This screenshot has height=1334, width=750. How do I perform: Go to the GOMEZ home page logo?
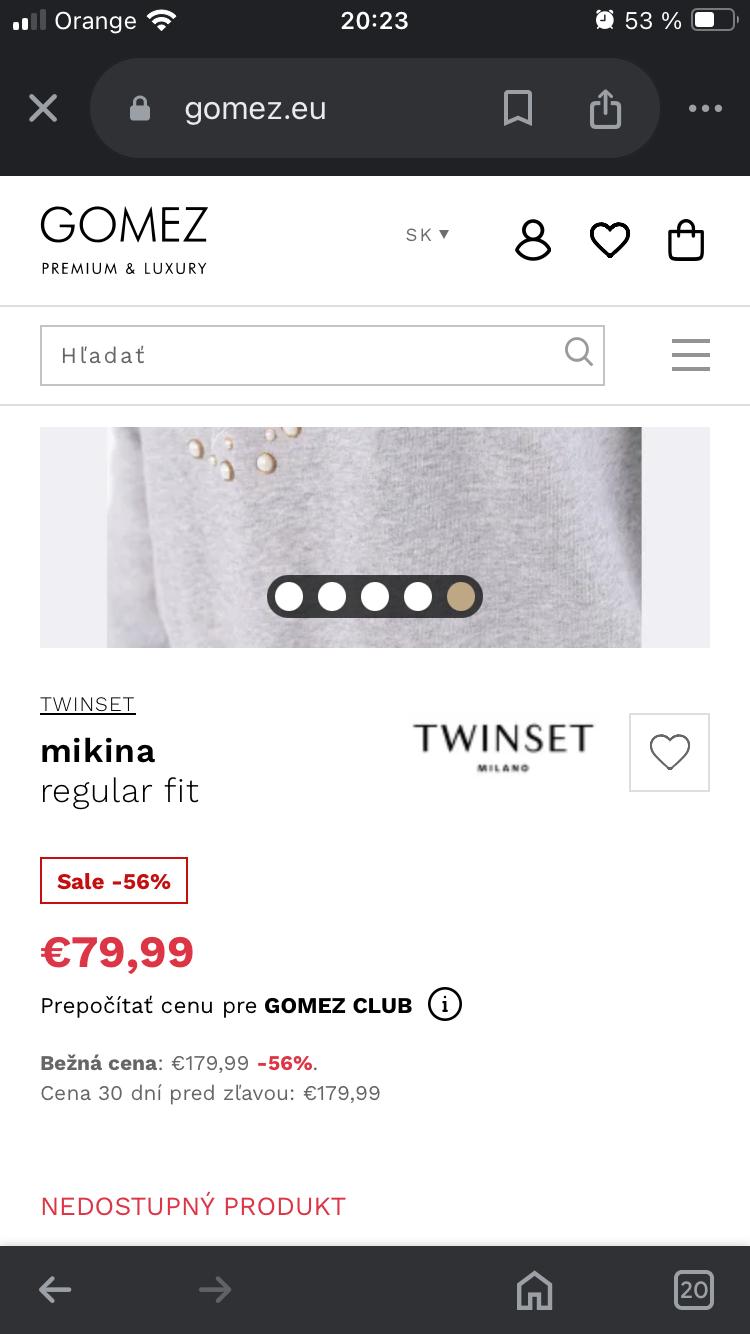124,240
